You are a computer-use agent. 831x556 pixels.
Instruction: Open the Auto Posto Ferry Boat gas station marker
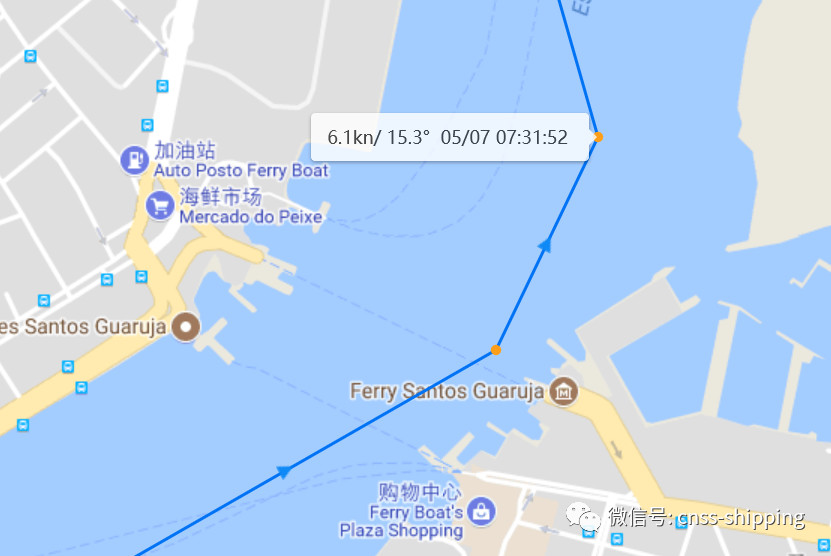tap(134, 159)
